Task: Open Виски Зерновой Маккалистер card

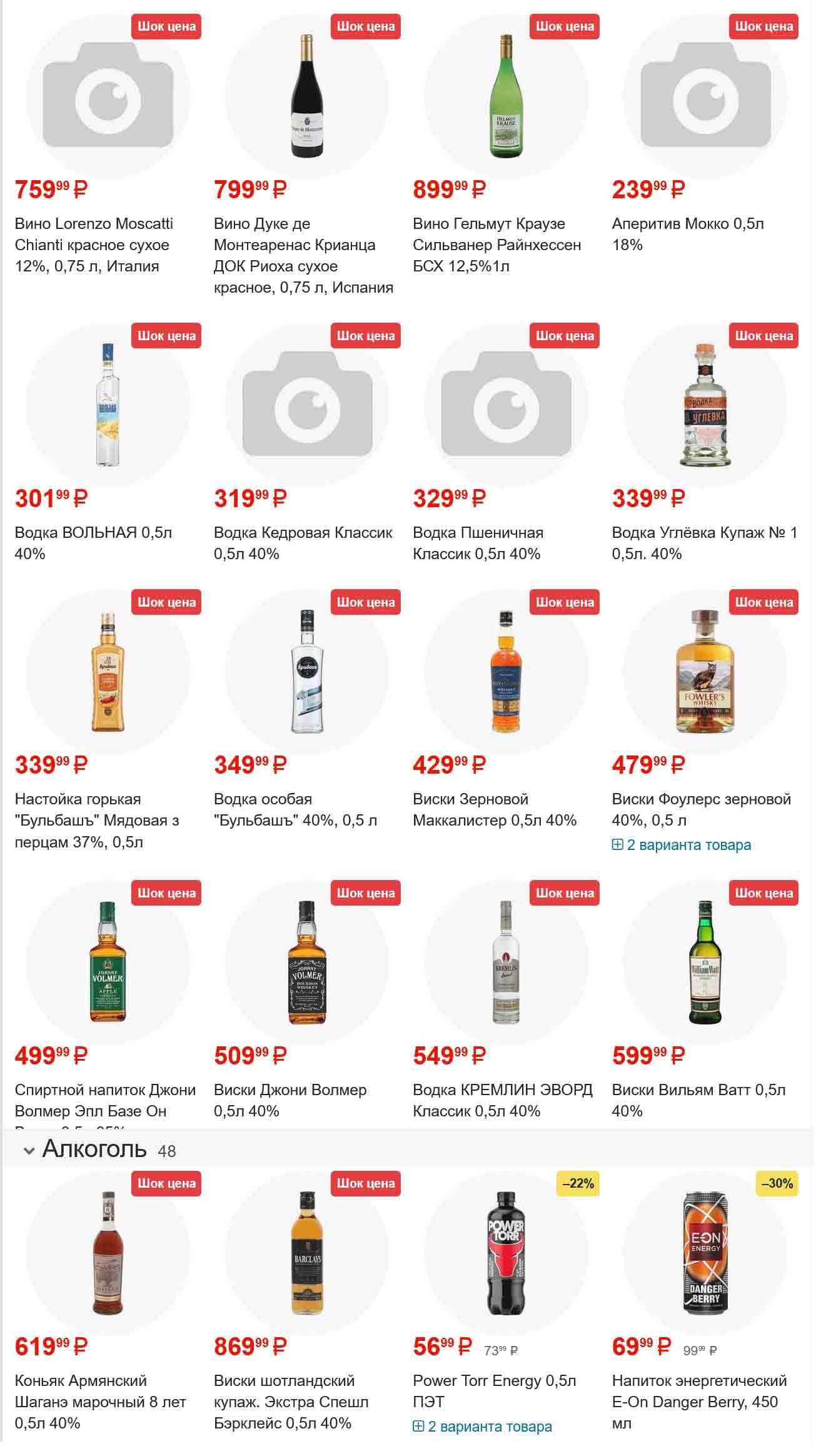Action: pos(494,809)
